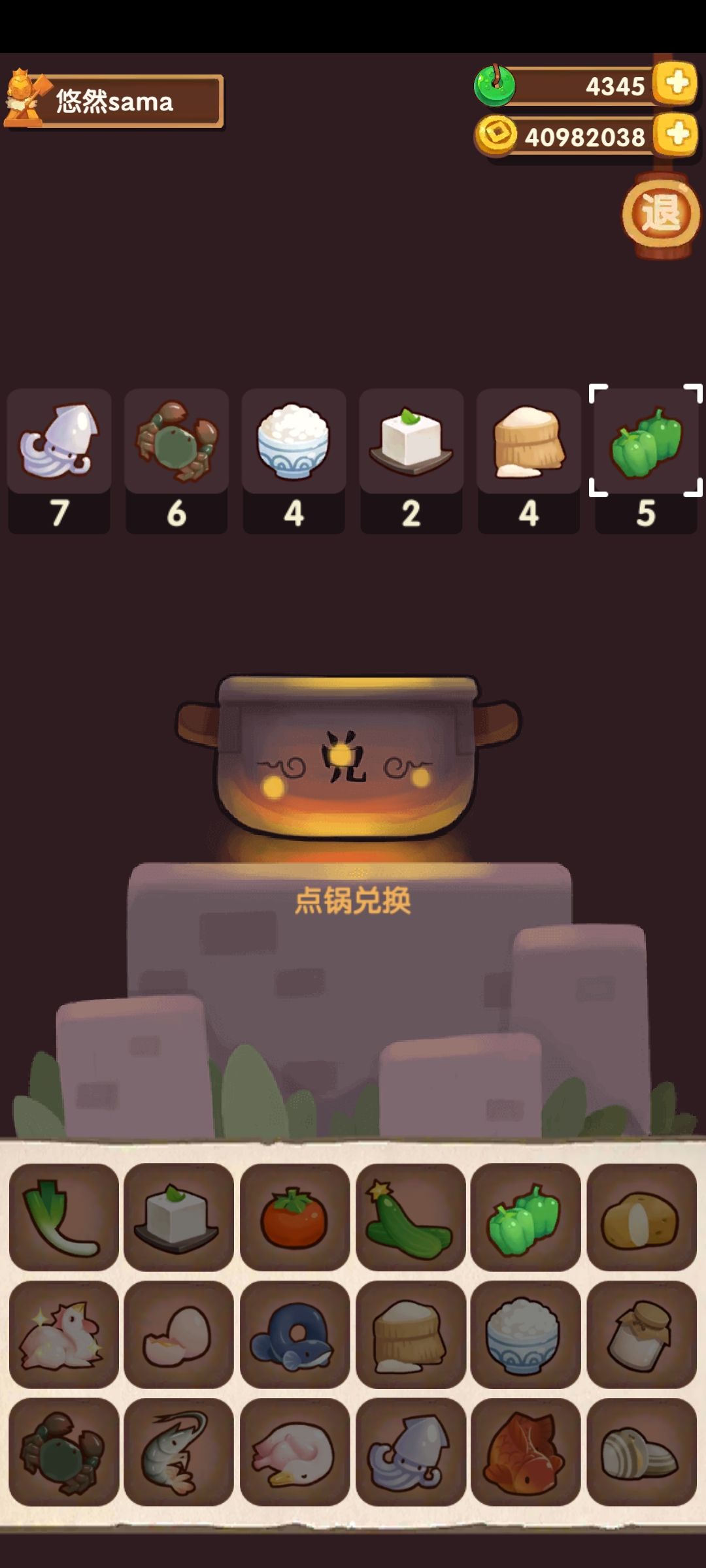The height and width of the screenshot is (1568, 706).
Task: Open the jade currency top-up with the plus
Action: (675, 87)
